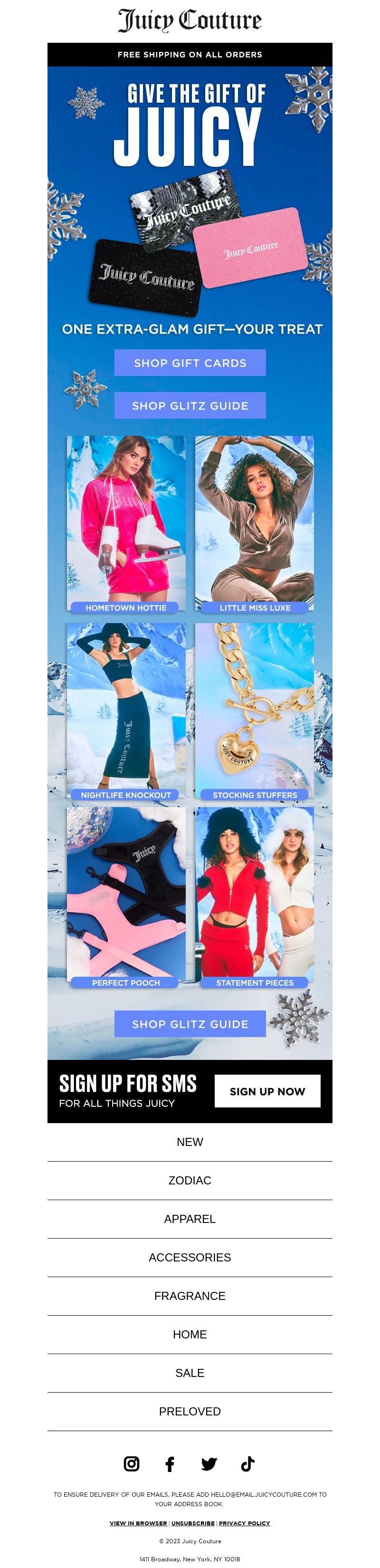View the Statement Pieces tile
The width and height of the screenshot is (380, 1568).
coord(254,896)
